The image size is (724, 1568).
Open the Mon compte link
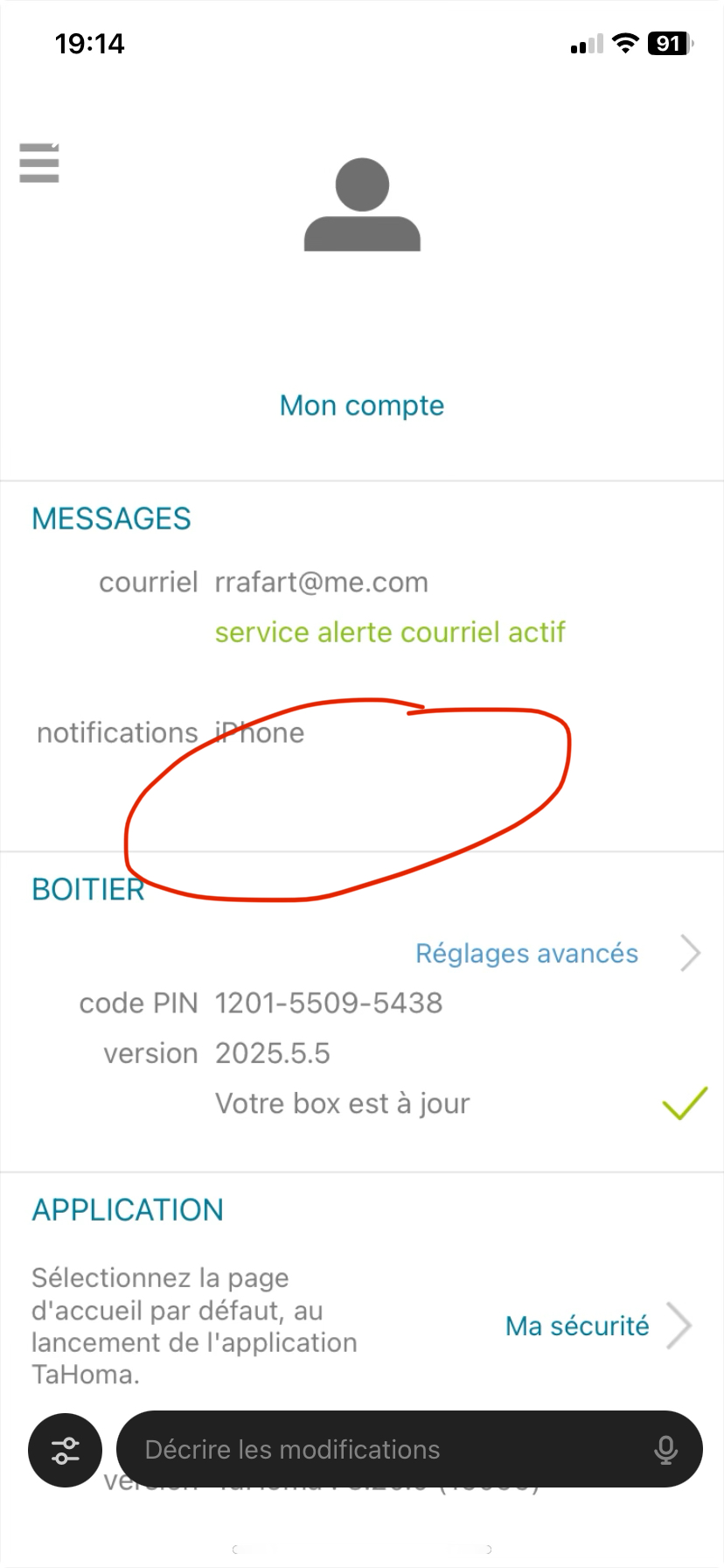[x=361, y=406]
